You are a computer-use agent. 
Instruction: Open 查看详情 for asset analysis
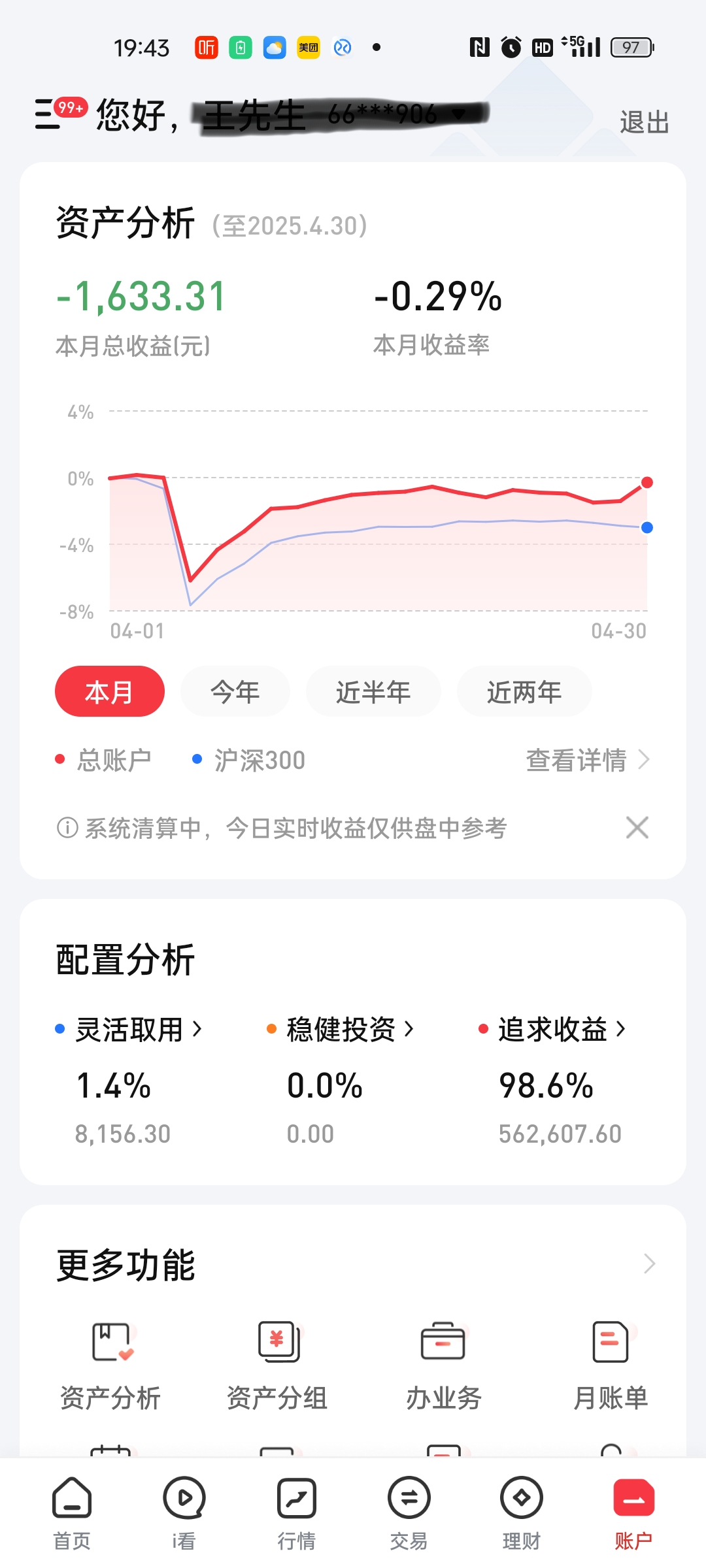pos(587,760)
